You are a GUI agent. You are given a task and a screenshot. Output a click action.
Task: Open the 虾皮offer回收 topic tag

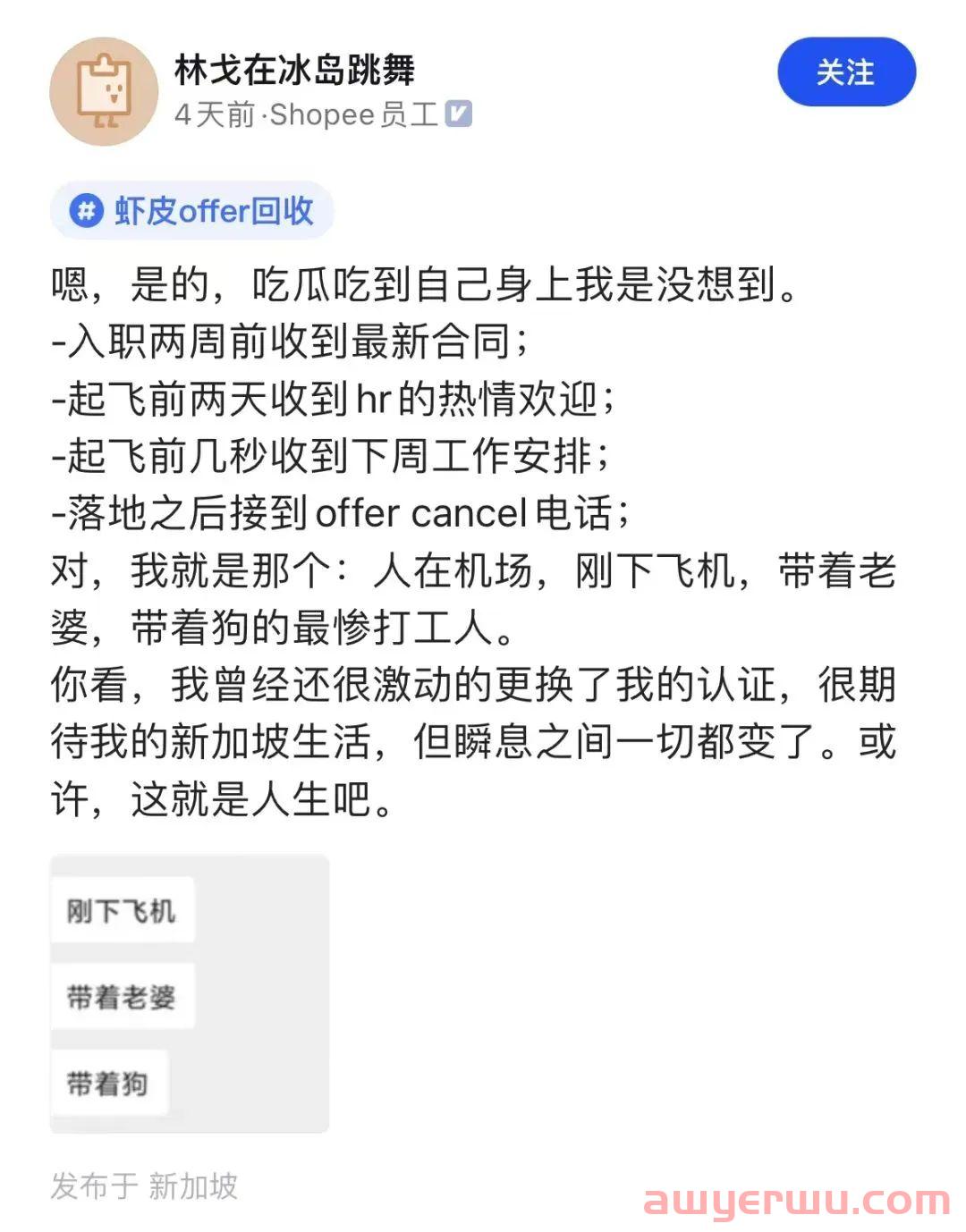pos(193,211)
